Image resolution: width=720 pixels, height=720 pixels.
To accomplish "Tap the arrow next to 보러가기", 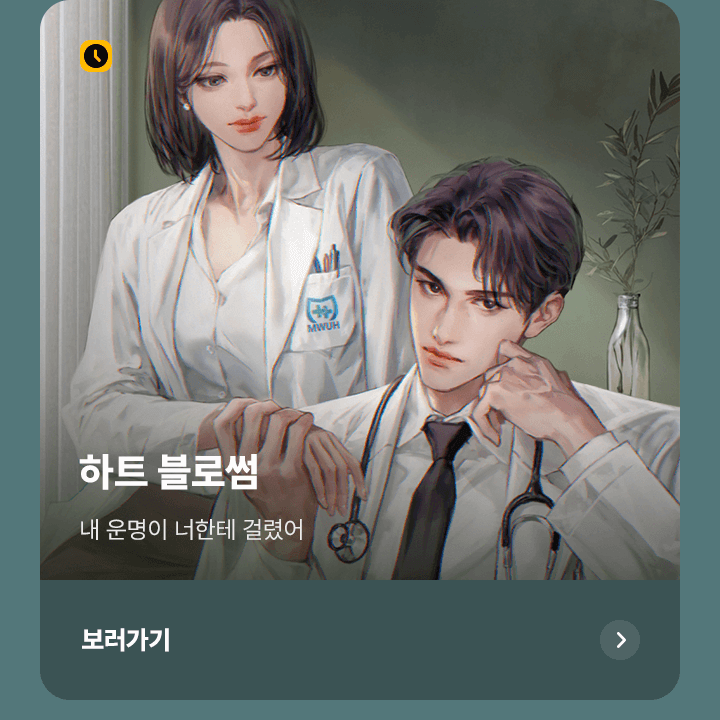I will [x=620, y=640].
